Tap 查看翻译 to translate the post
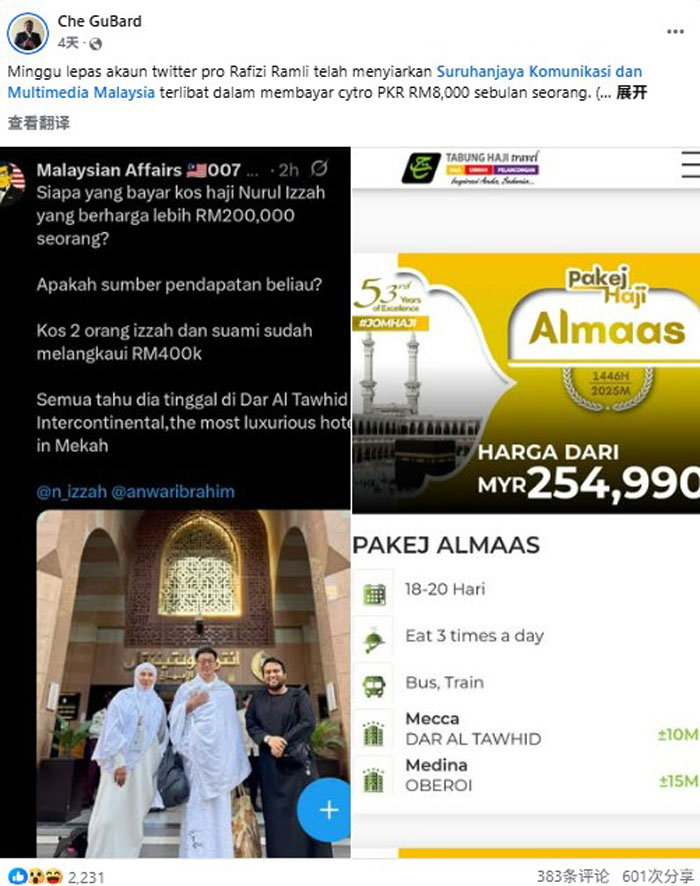Screen dimensions: 700x886 coord(39,123)
